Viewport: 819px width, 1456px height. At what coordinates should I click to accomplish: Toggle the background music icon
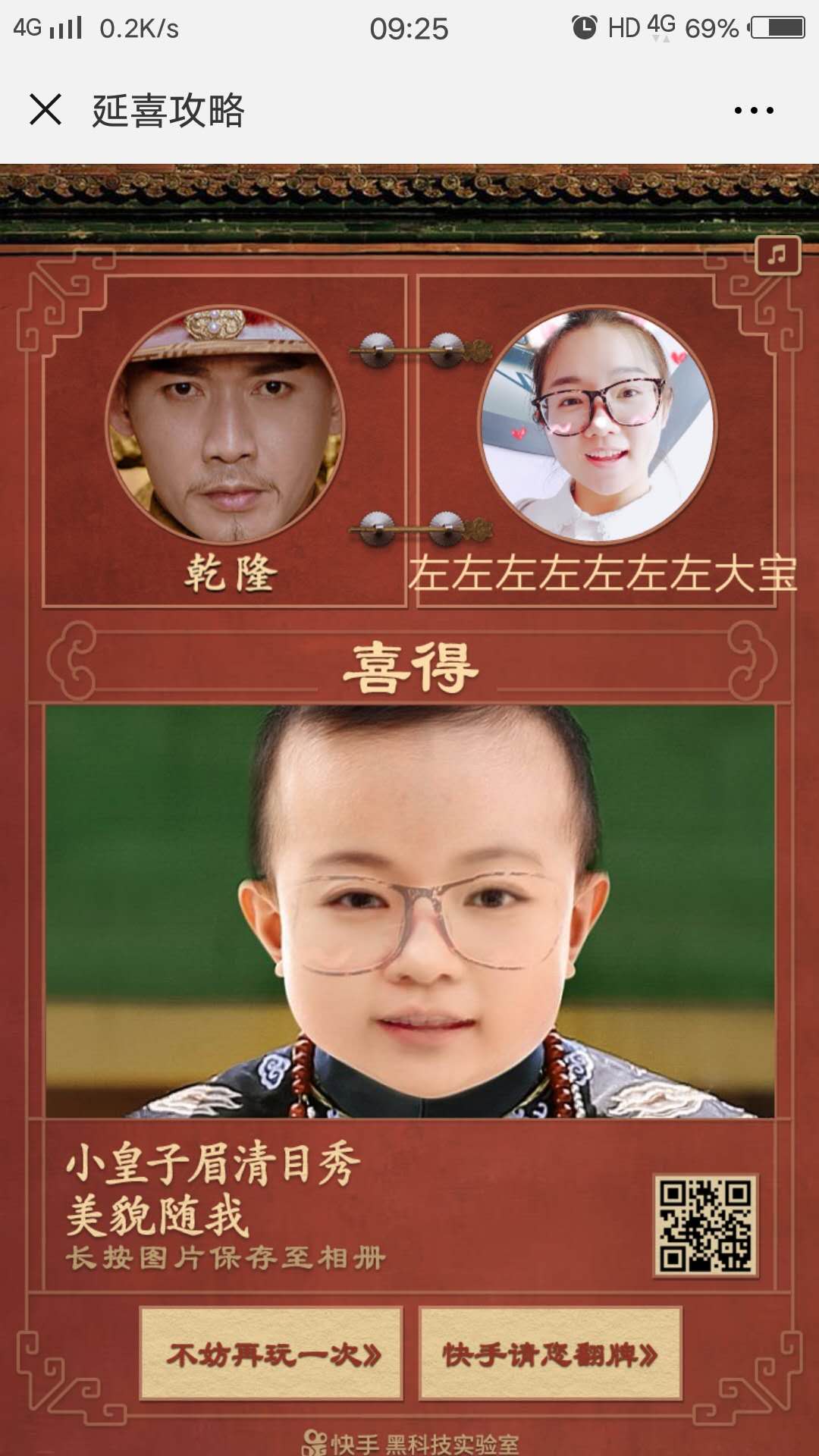[777, 256]
